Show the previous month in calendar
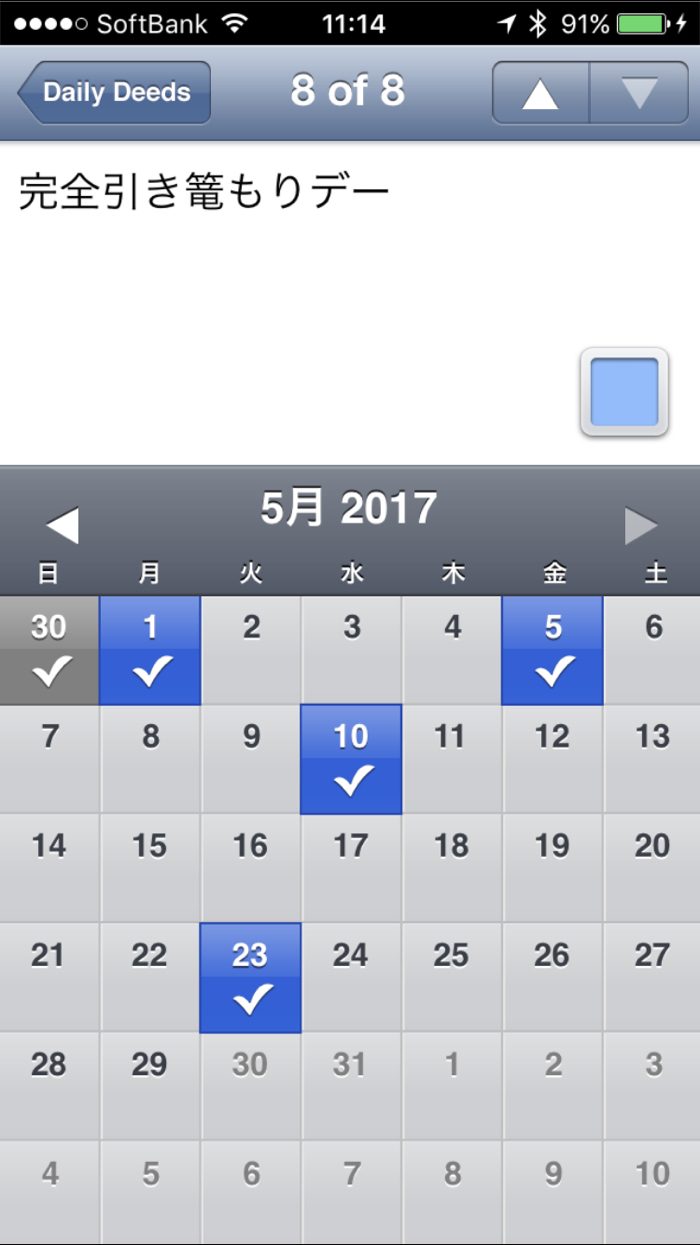Screen dimensions: 700x1245 point(62,525)
